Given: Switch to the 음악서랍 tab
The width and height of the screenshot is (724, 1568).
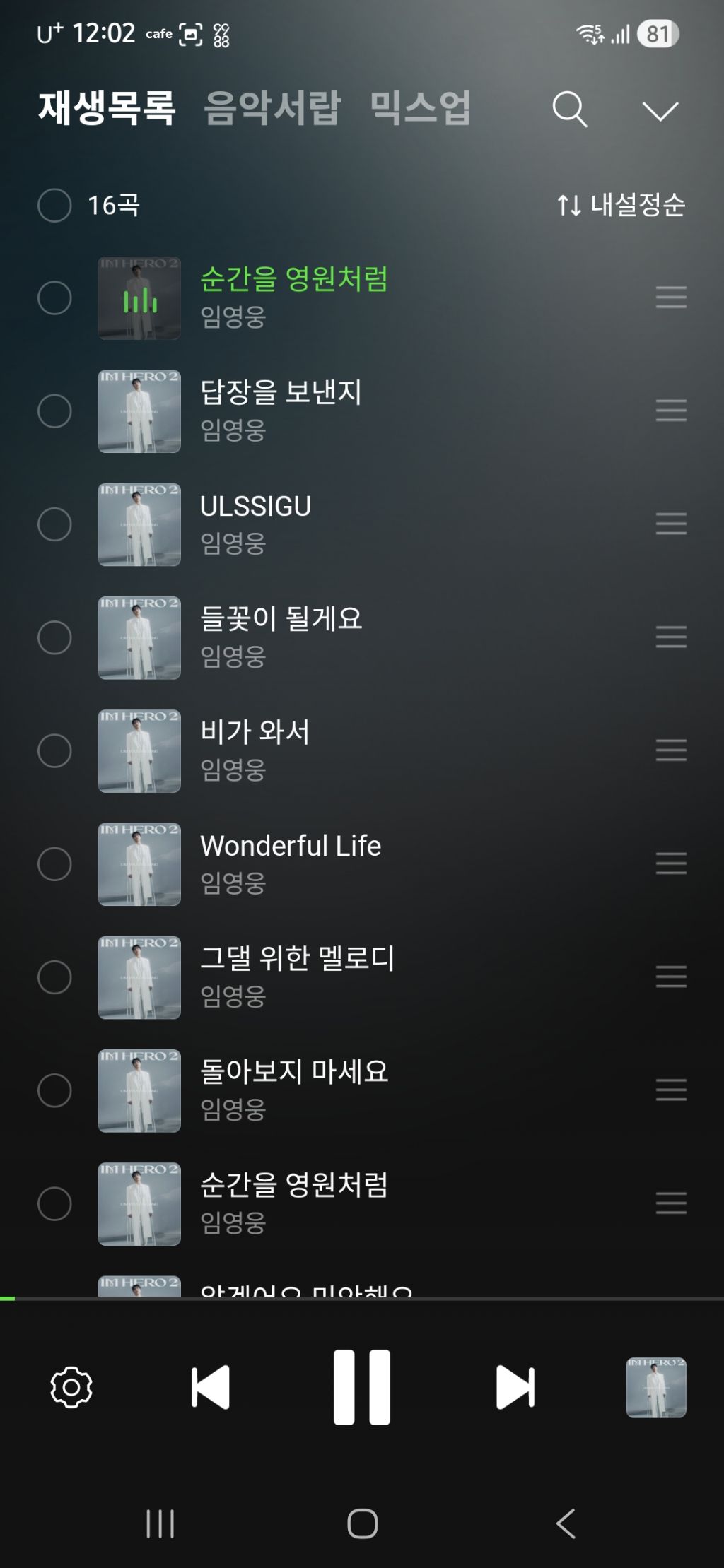Looking at the screenshot, I should pos(272,108).
